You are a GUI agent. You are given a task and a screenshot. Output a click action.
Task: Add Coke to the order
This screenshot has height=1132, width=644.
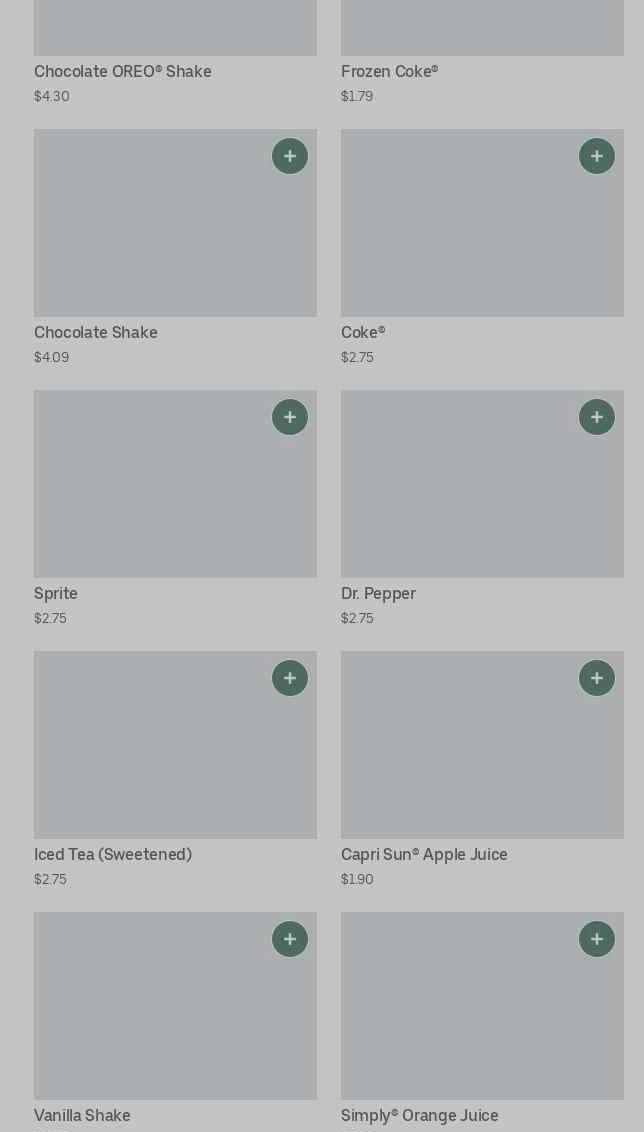(x=596, y=156)
